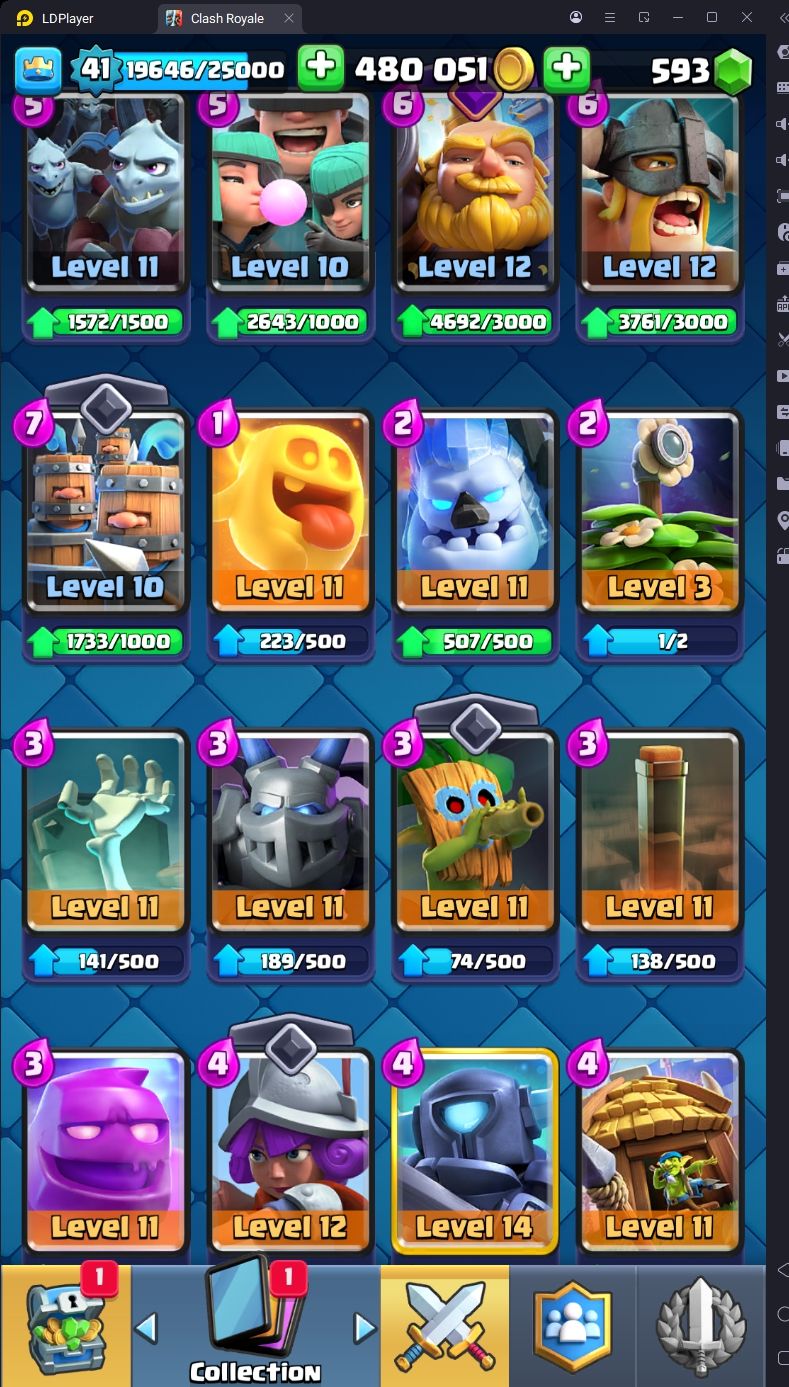Tap the green plus to buy gems
Image resolution: width=789 pixels, height=1387 pixels.
coord(566,68)
